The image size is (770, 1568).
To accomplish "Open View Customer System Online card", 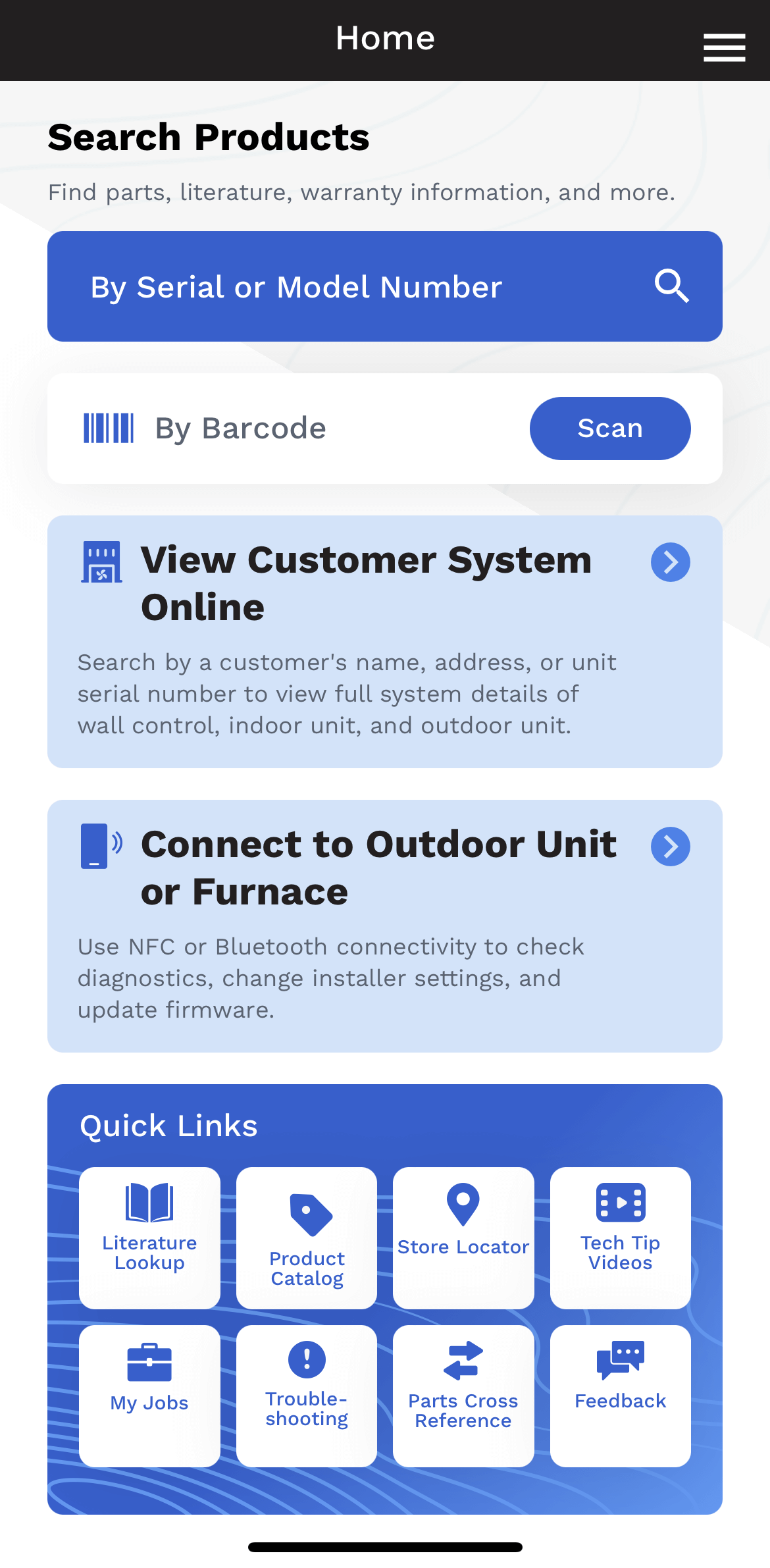I will pyautogui.click(x=384, y=641).
